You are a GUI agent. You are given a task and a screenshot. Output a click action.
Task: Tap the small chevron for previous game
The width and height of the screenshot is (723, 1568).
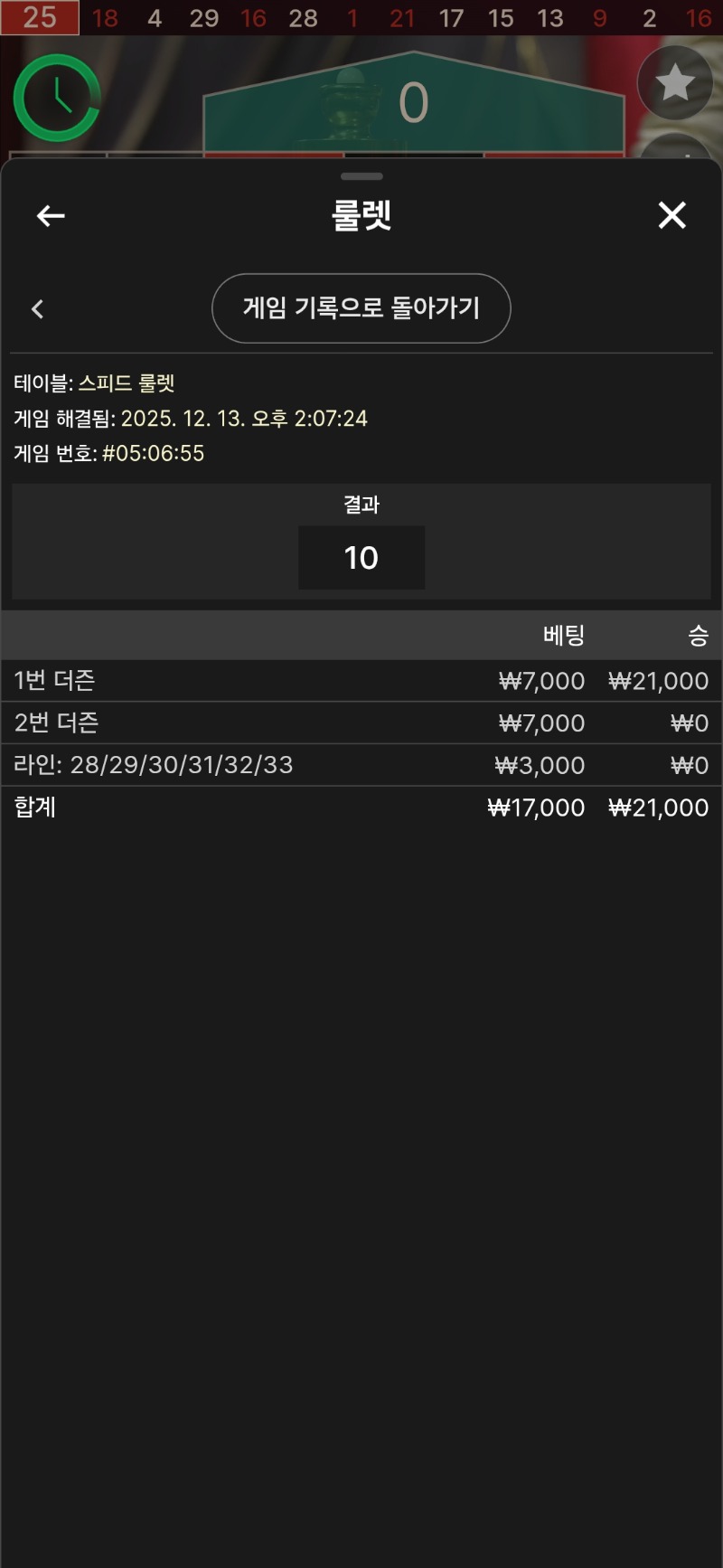[x=38, y=309]
